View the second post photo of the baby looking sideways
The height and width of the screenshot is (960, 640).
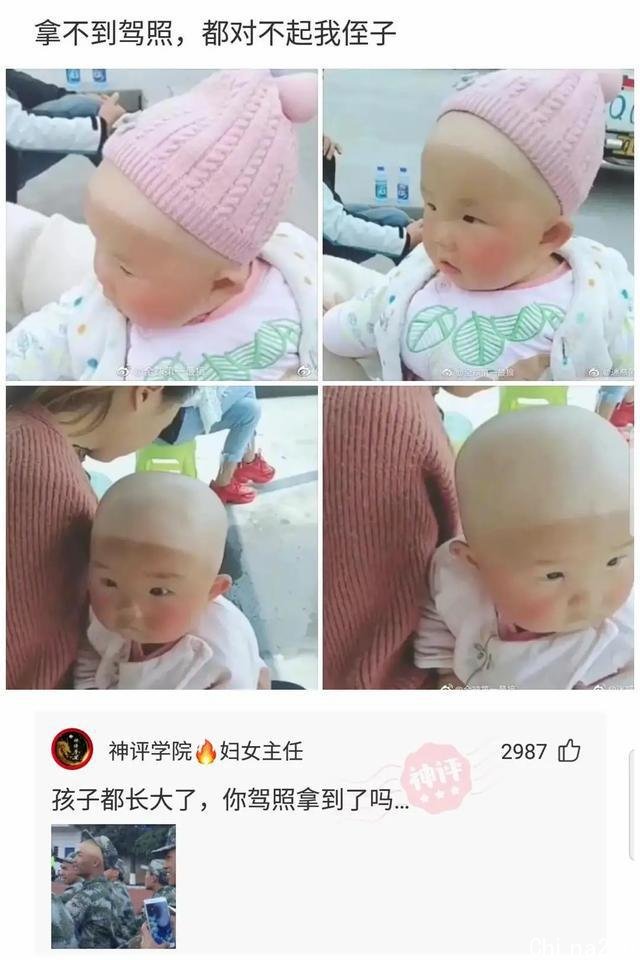(x=478, y=225)
